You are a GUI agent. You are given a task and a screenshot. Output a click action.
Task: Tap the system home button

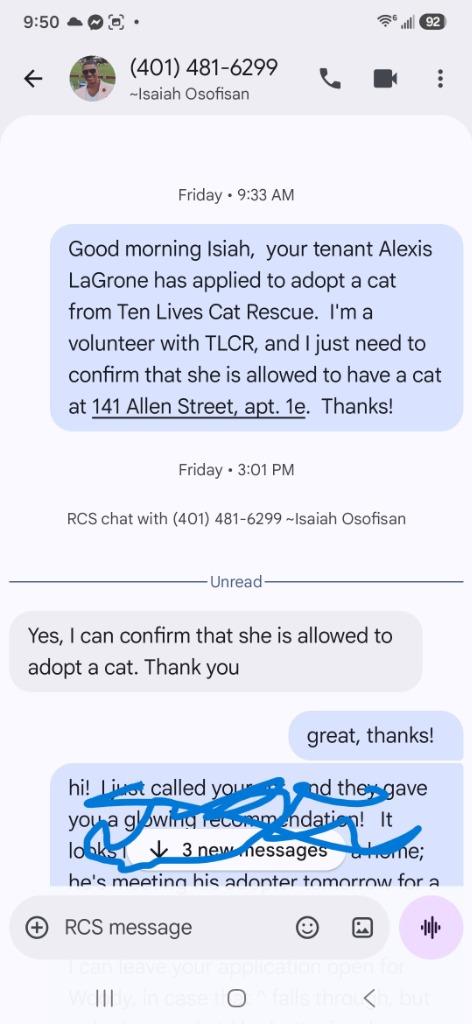(x=236, y=998)
